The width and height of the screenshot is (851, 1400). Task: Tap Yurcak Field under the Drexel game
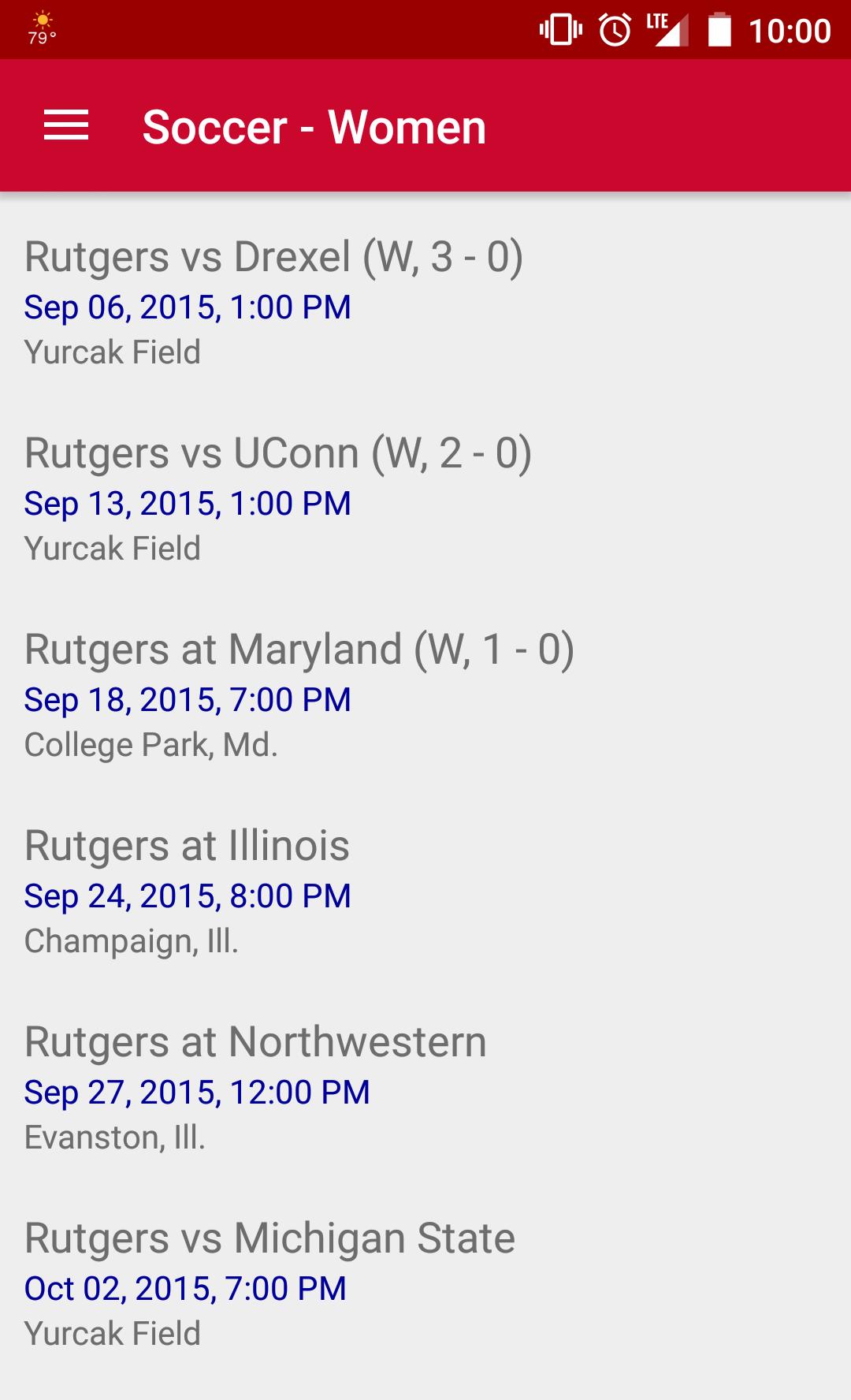click(111, 350)
